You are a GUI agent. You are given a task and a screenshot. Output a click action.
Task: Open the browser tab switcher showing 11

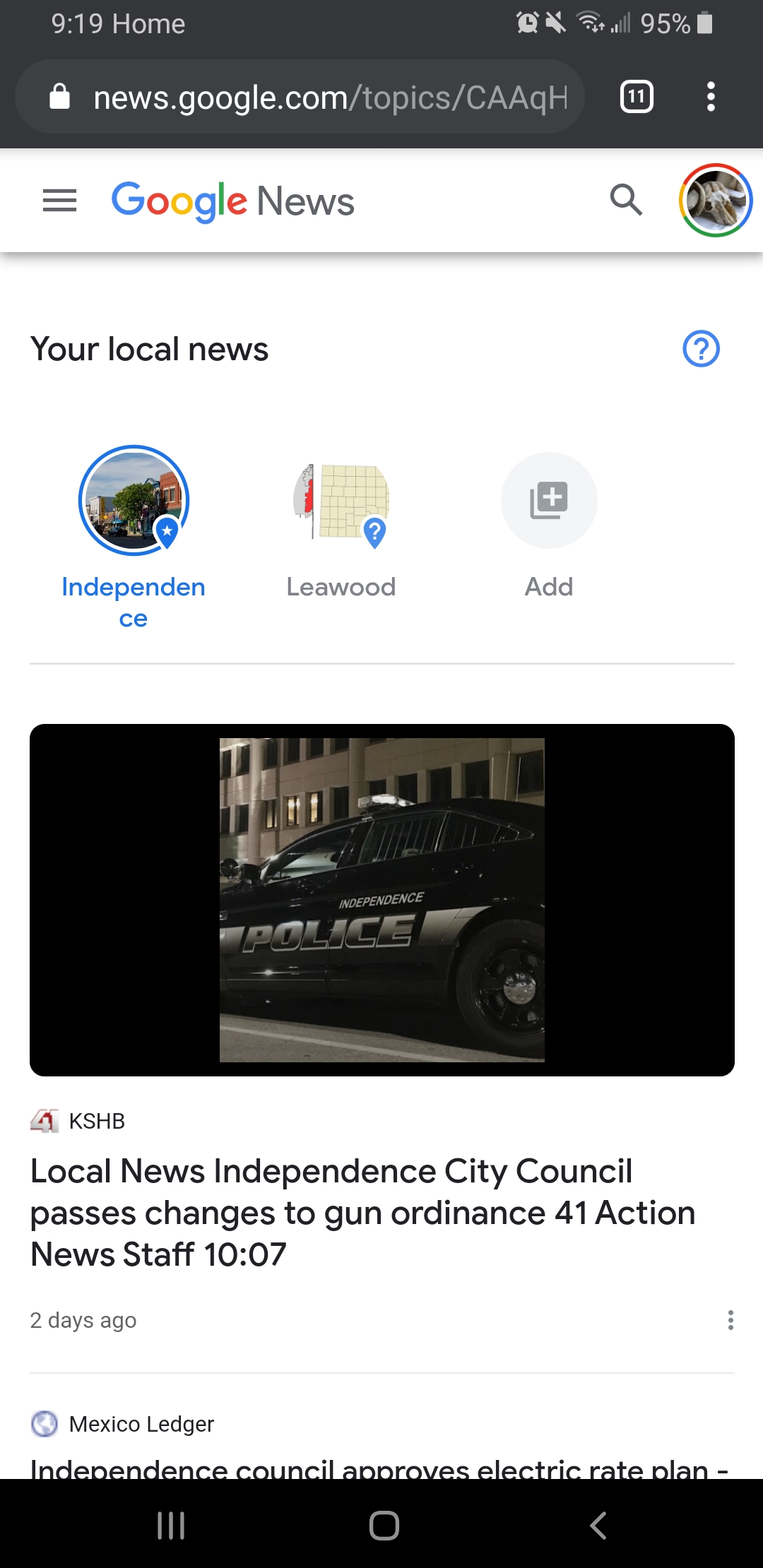point(637,97)
